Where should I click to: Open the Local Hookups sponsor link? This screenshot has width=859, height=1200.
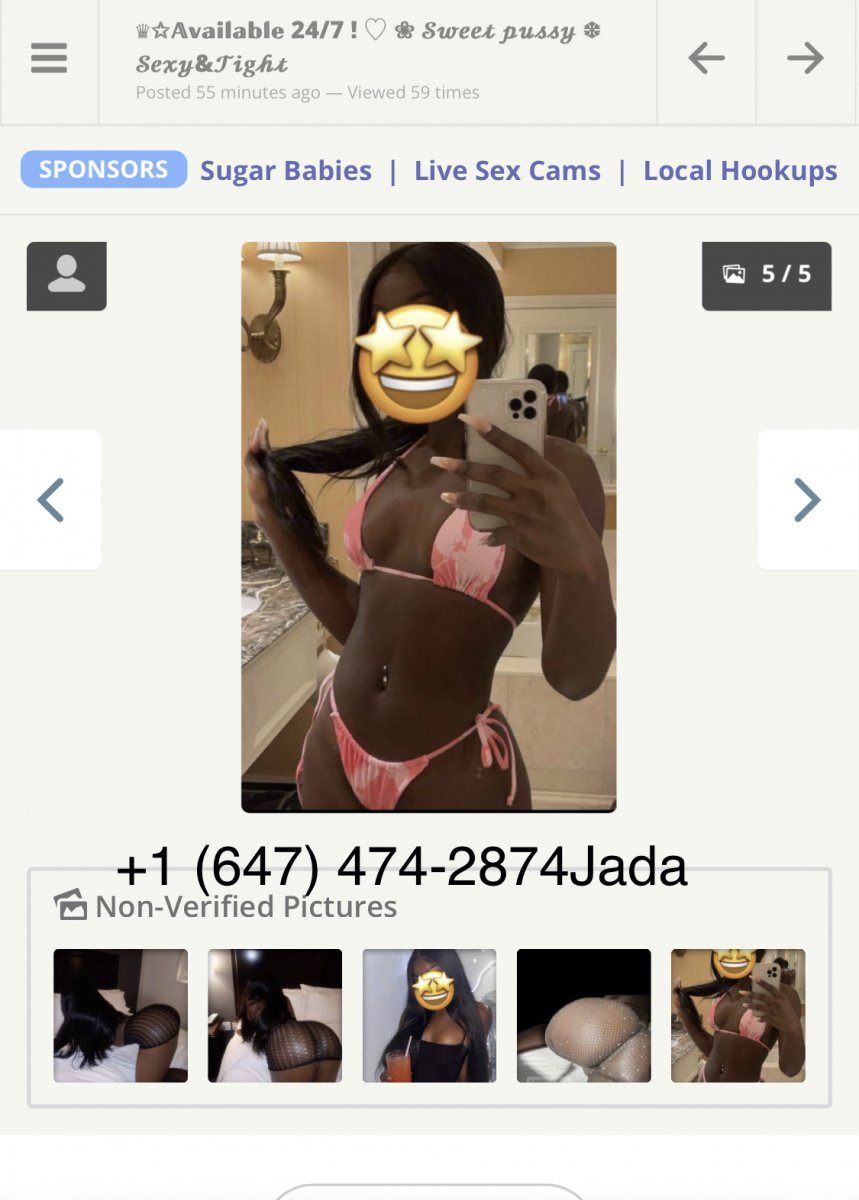(x=740, y=171)
